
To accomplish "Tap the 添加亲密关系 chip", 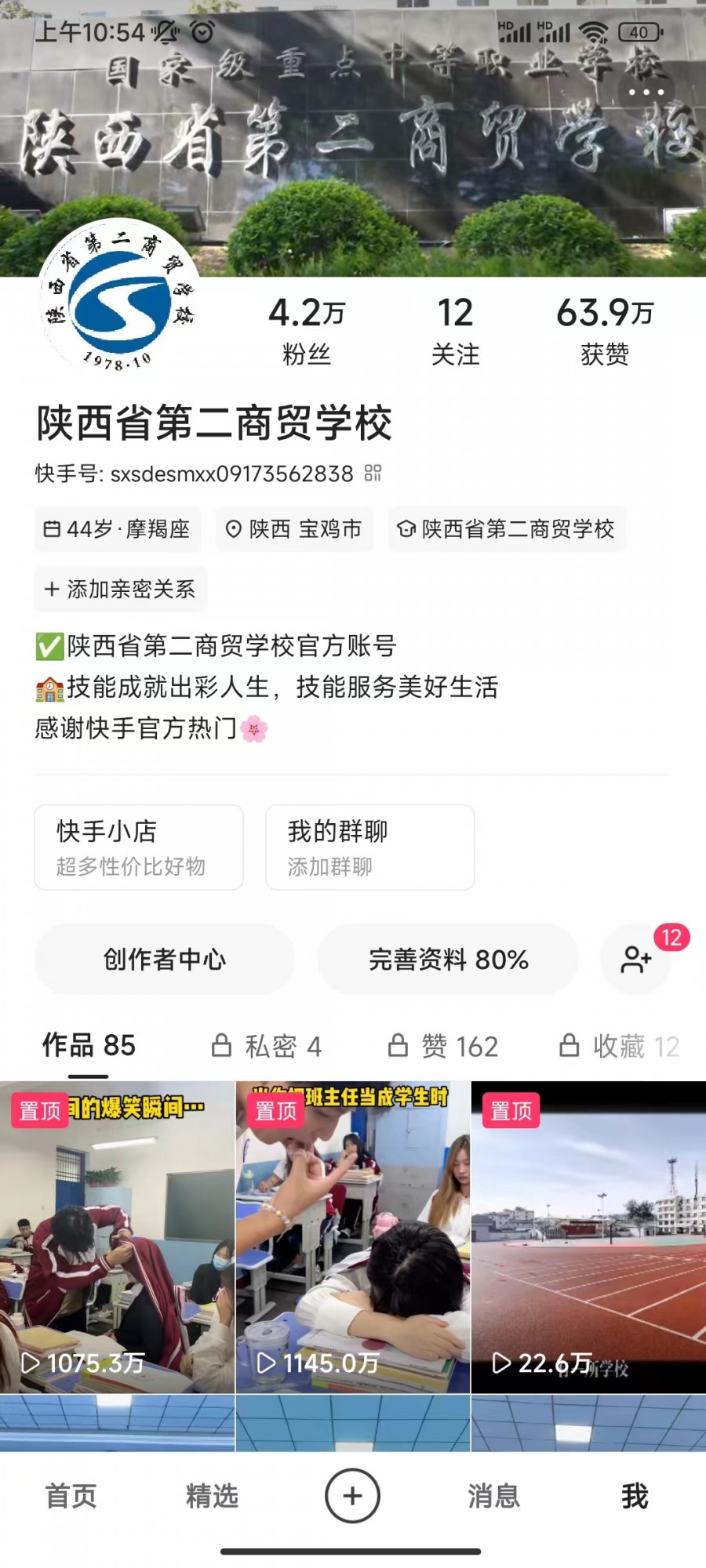I will point(120,589).
